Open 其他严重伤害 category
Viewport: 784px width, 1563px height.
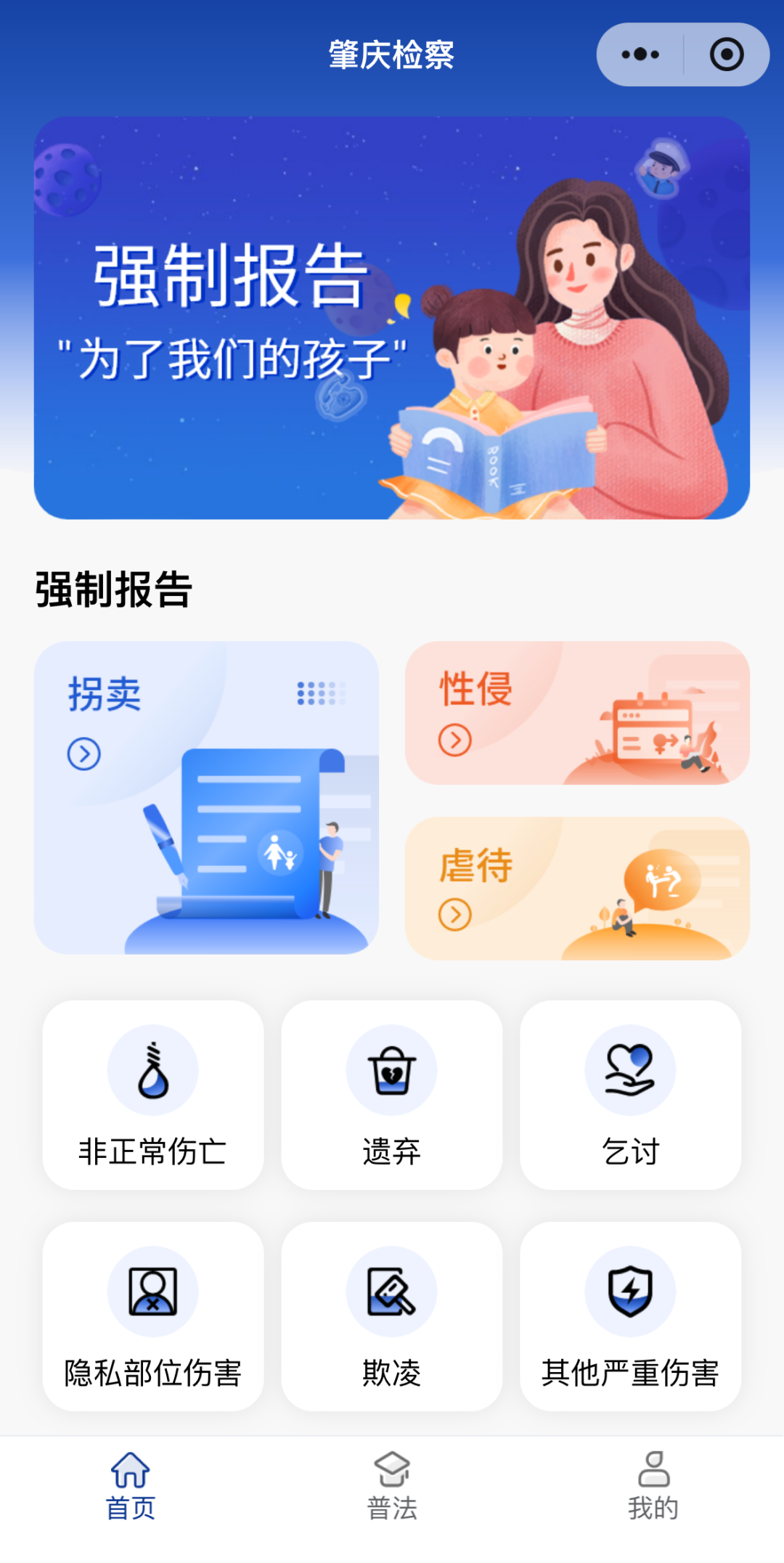click(630, 1316)
